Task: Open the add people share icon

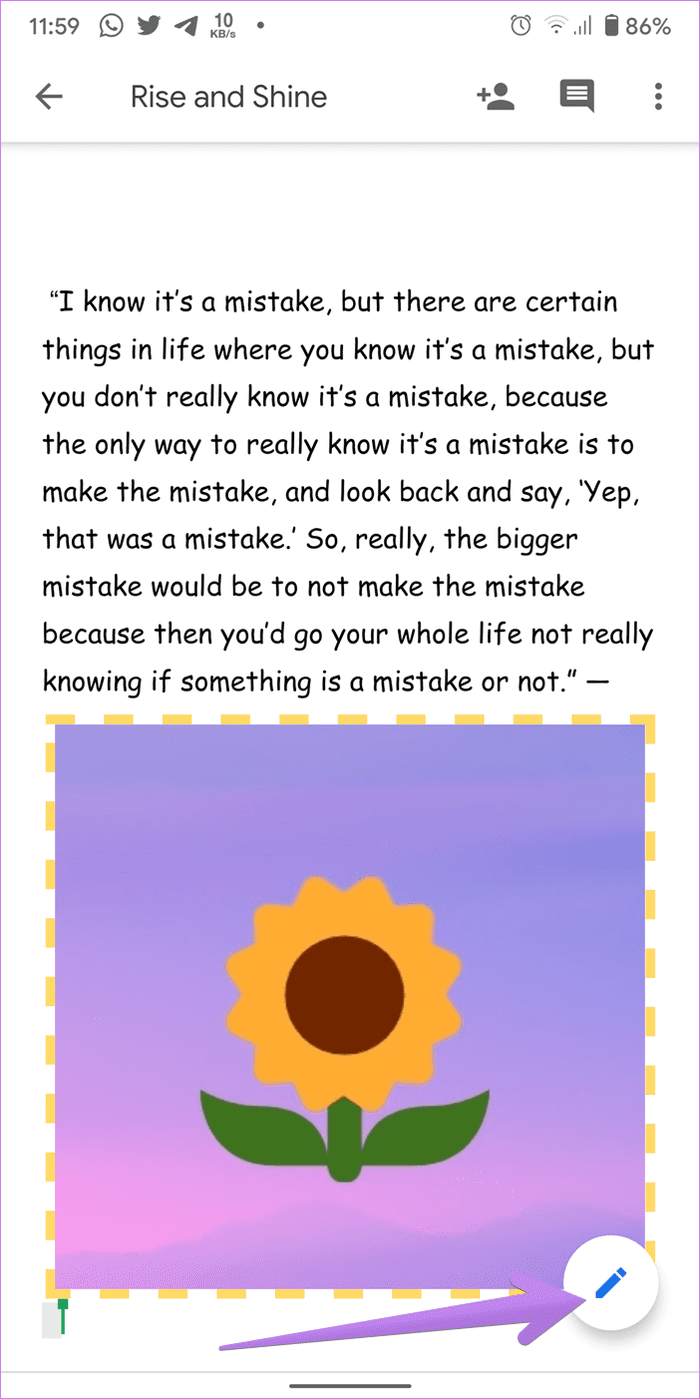Action: tap(495, 96)
